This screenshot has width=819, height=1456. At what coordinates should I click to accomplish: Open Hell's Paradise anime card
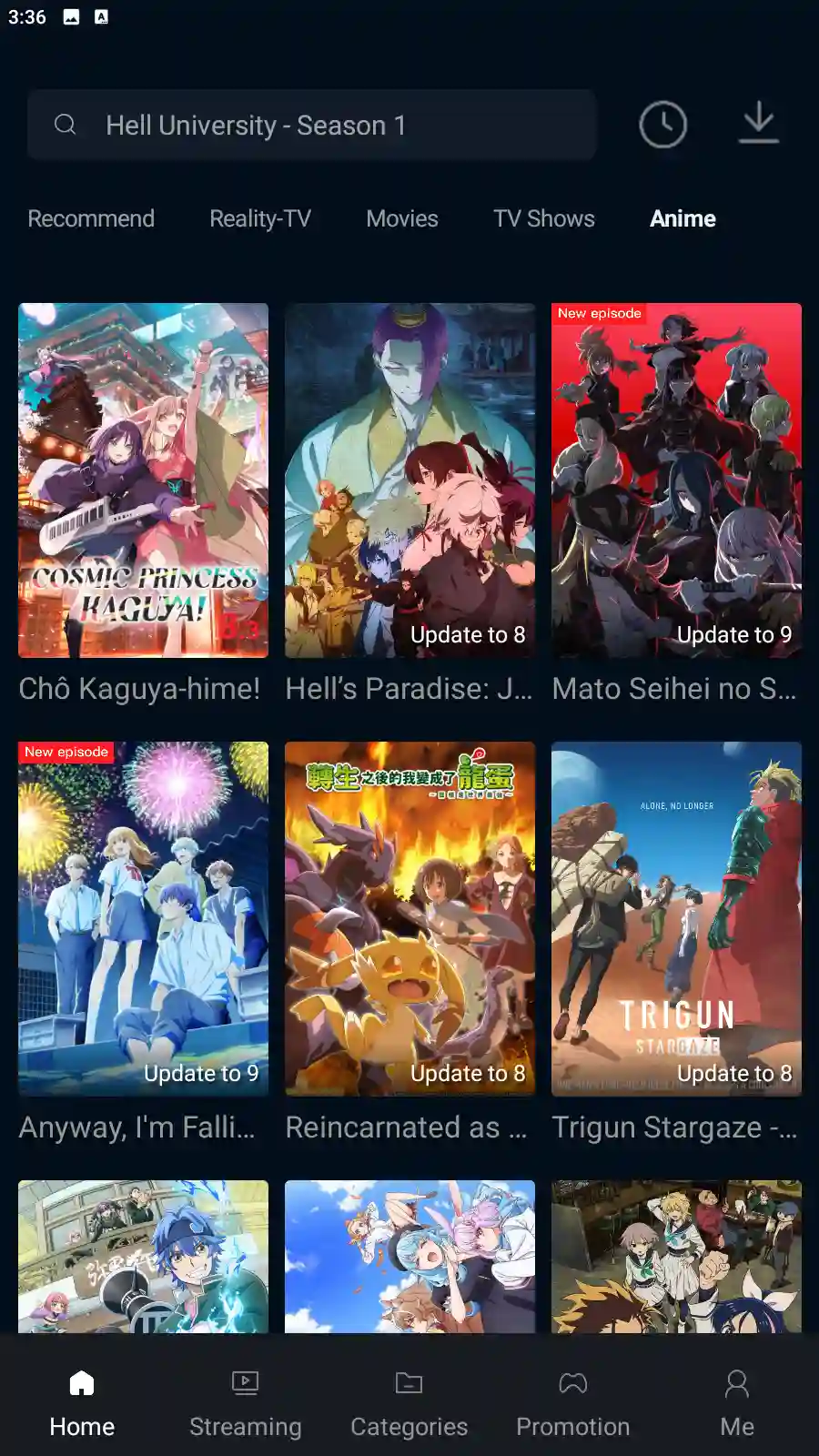tap(409, 480)
